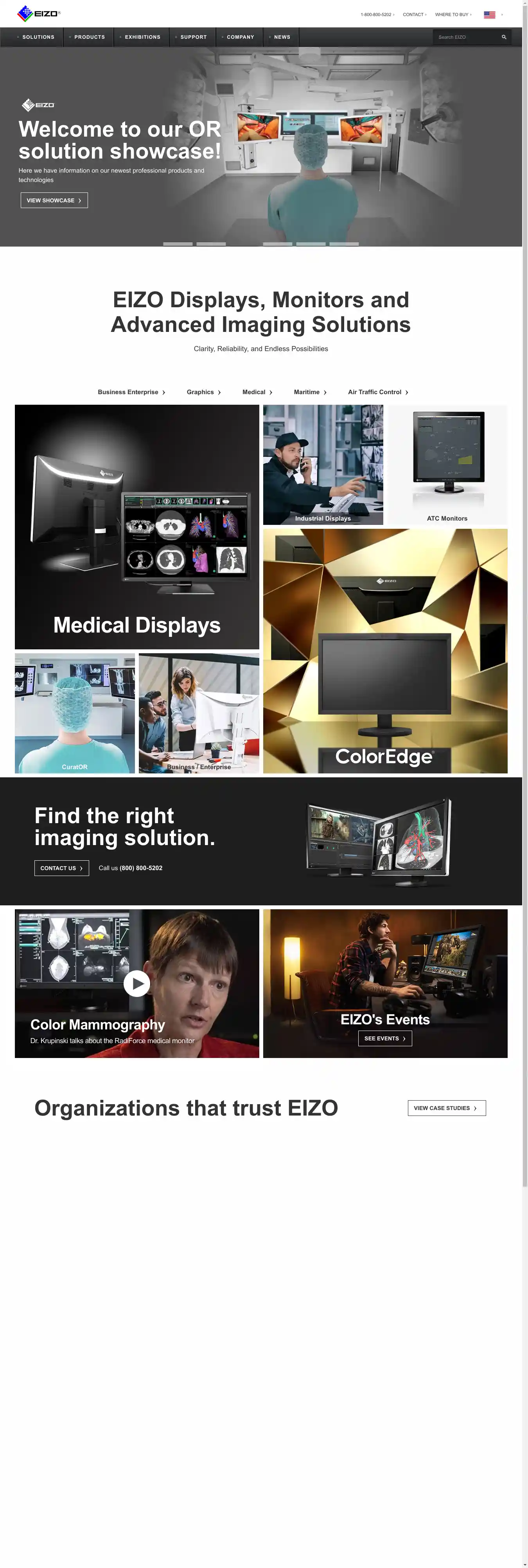Screen dimensions: 528x1568
Task: Go to the News section
Action: pyautogui.click(x=282, y=37)
